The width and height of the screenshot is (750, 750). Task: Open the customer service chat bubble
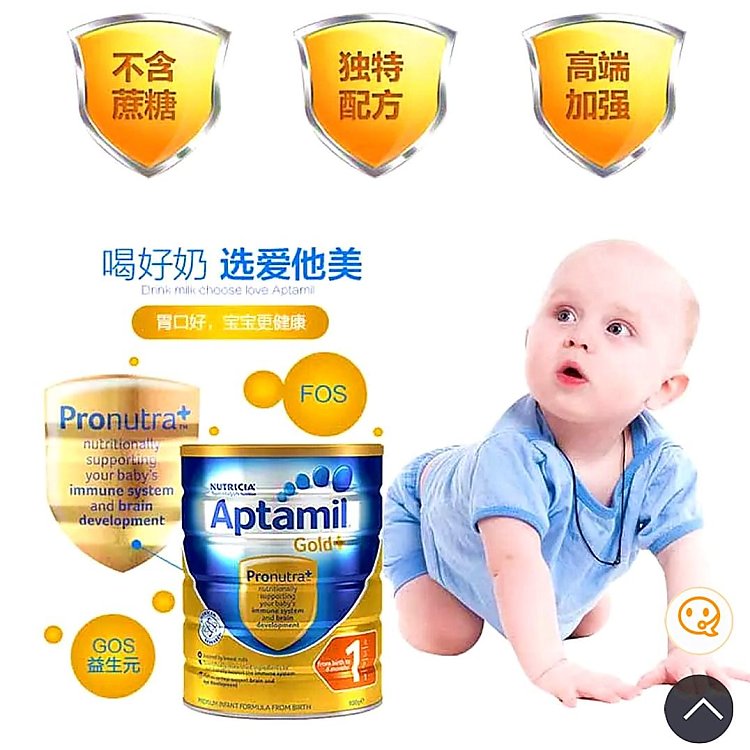tap(698, 620)
